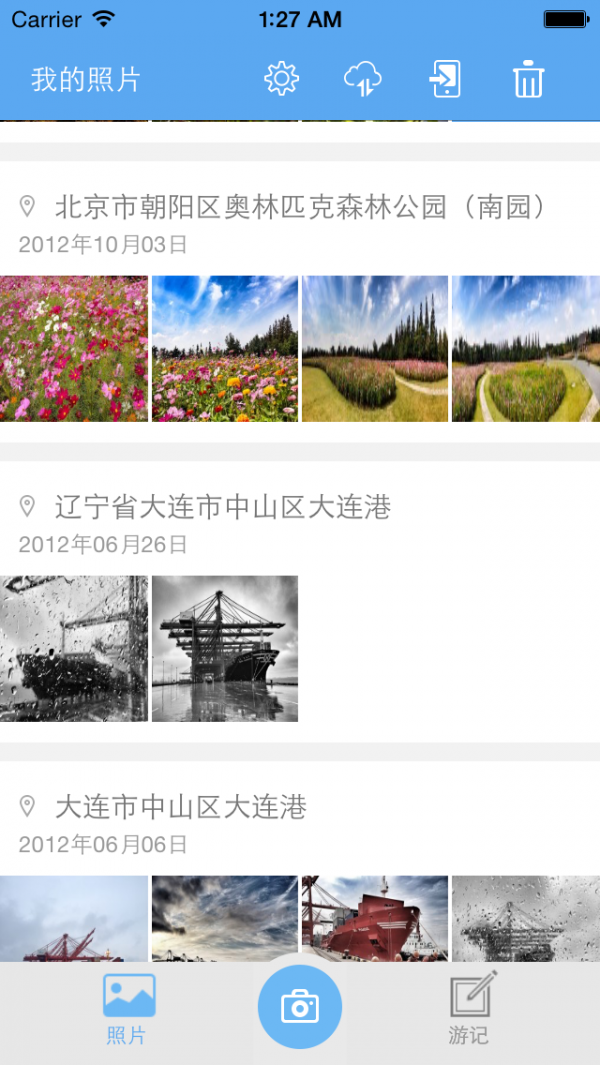Open the pink cosmos flowers photo
This screenshot has width=600, height=1065.
[74, 349]
